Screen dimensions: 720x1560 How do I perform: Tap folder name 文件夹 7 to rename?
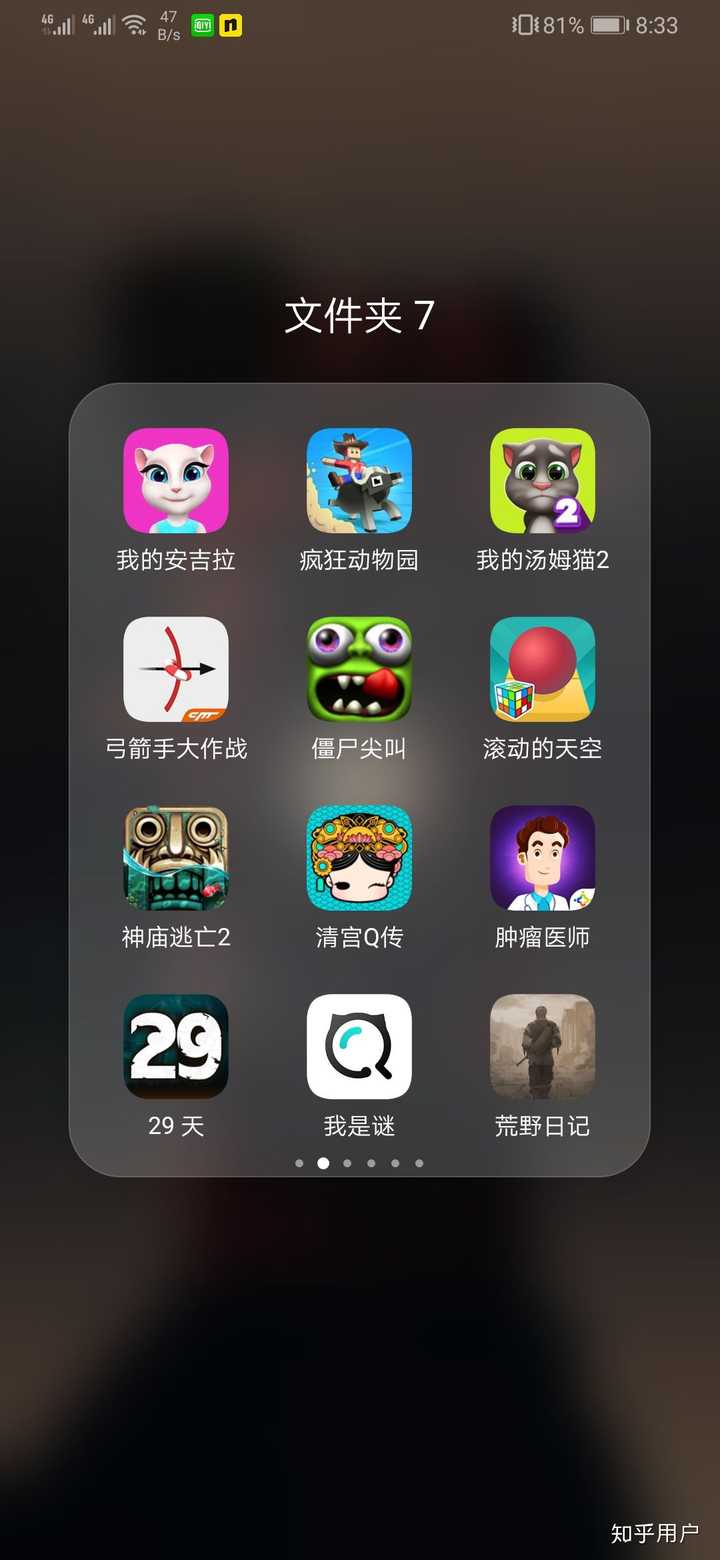point(359,315)
